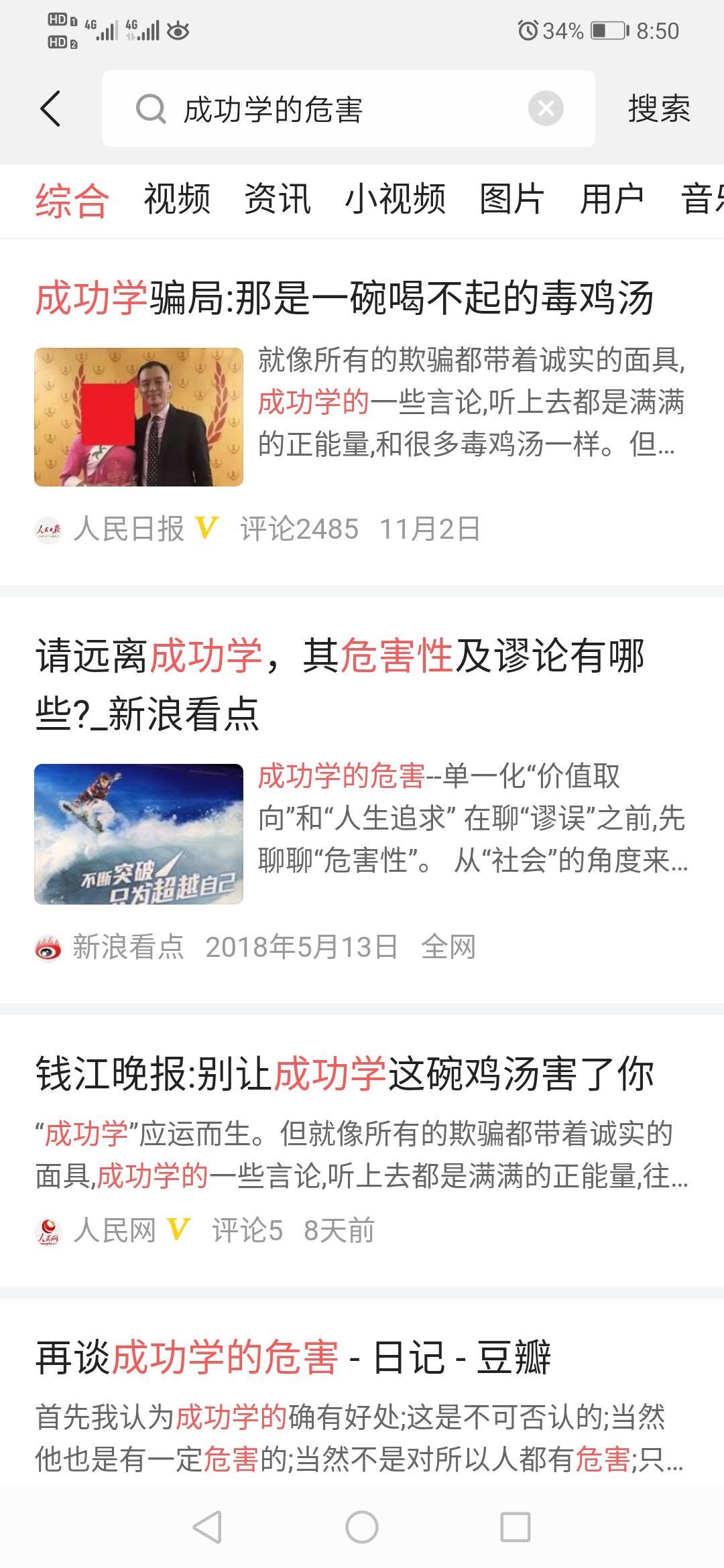Go back using the top-left arrow
Screen dimensions: 724x1568
click(51, 109)
